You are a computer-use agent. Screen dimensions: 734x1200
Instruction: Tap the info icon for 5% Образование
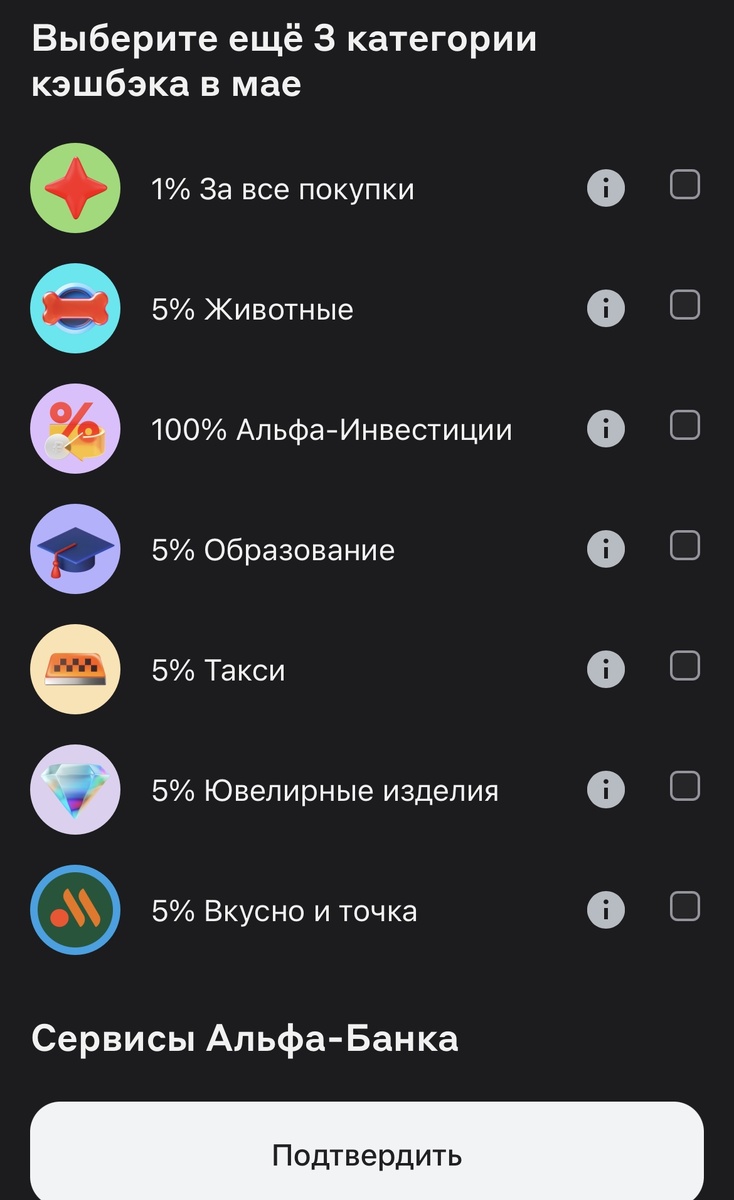(x=605, y=549)
